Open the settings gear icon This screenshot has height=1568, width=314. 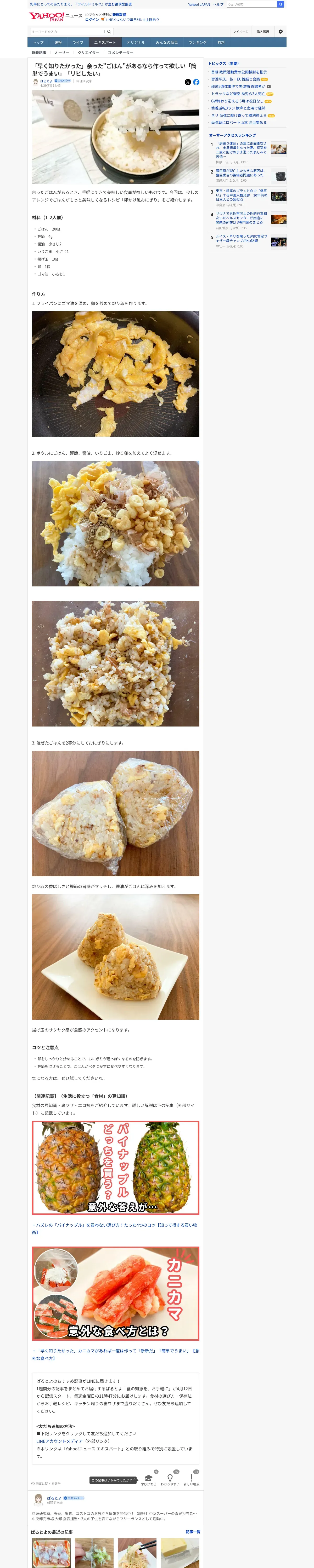pyautogui.click(x=281, y=32)
